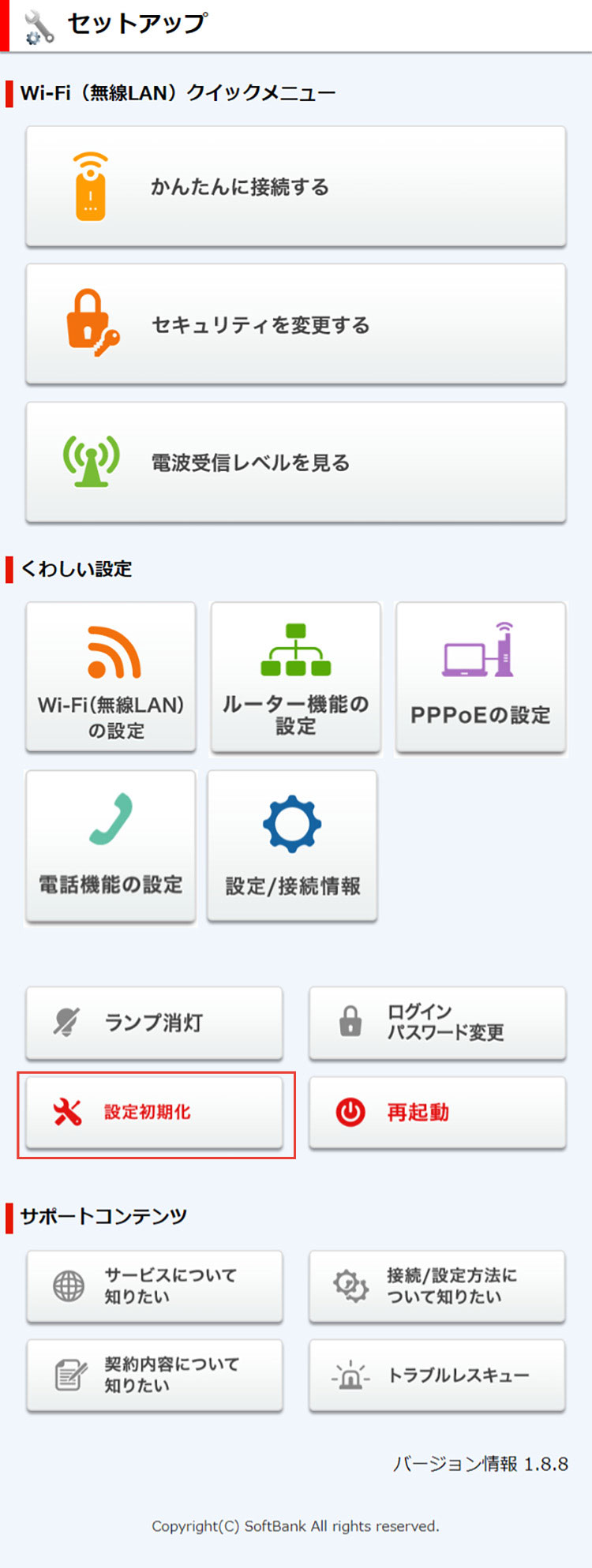Open 電話機能の設定
592x1568 pixels.
pyautogui.click(x=111, y=845)
